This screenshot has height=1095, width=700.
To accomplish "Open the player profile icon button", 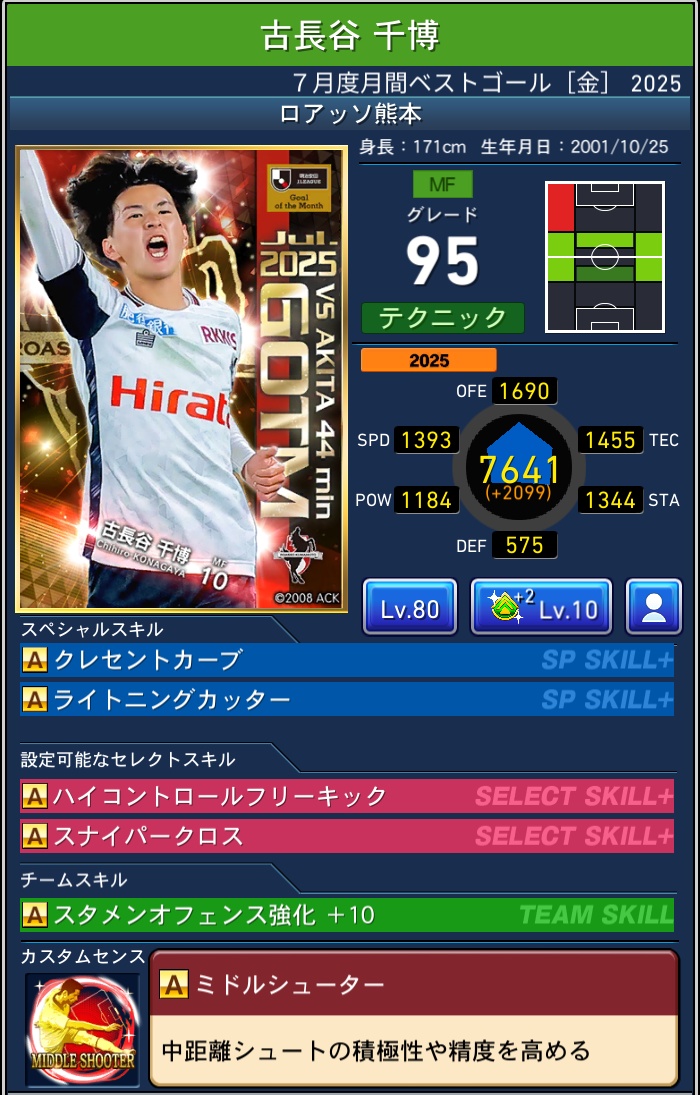I will [653, 607].
